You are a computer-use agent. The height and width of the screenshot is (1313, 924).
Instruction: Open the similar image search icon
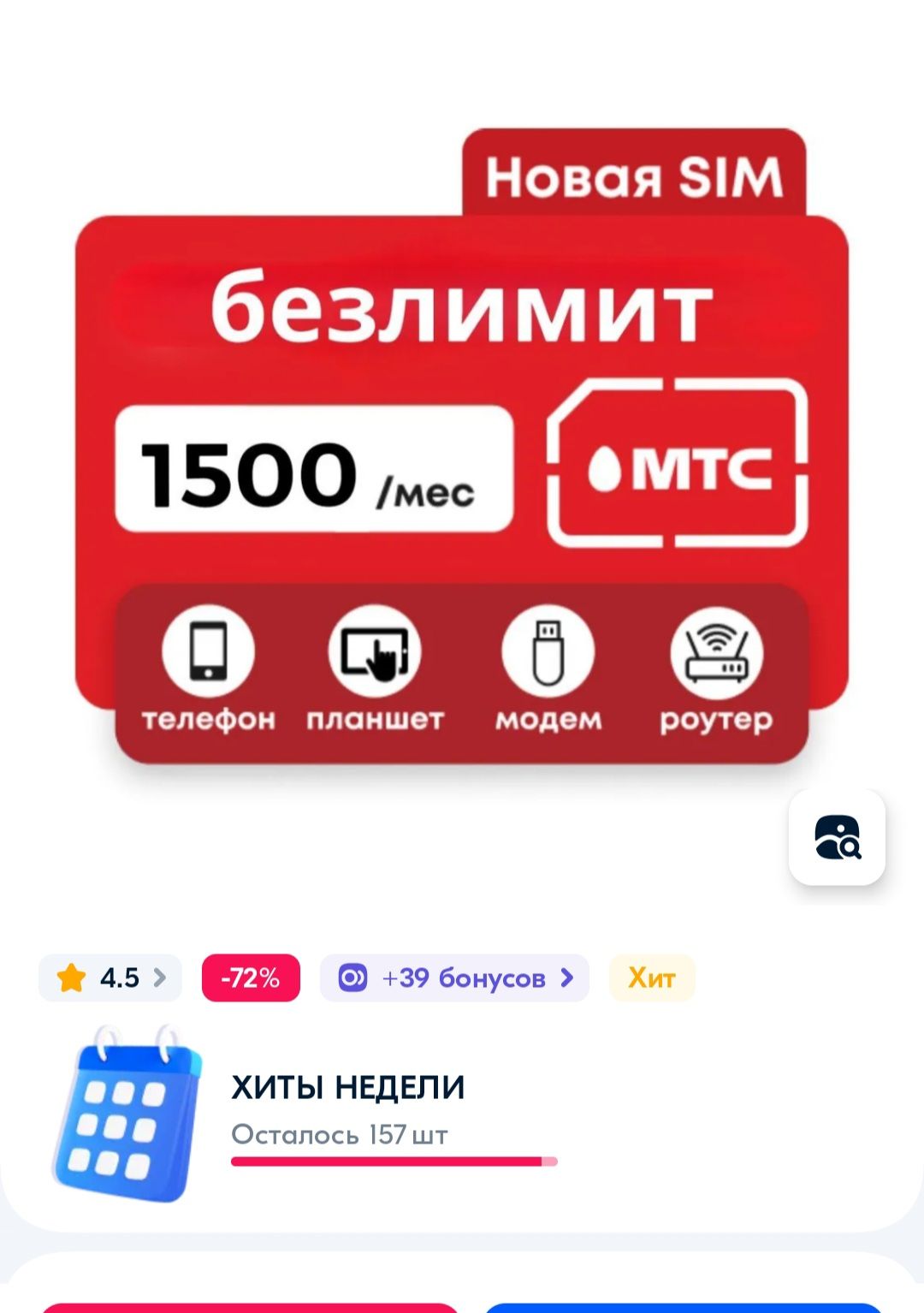pos(837,837)
